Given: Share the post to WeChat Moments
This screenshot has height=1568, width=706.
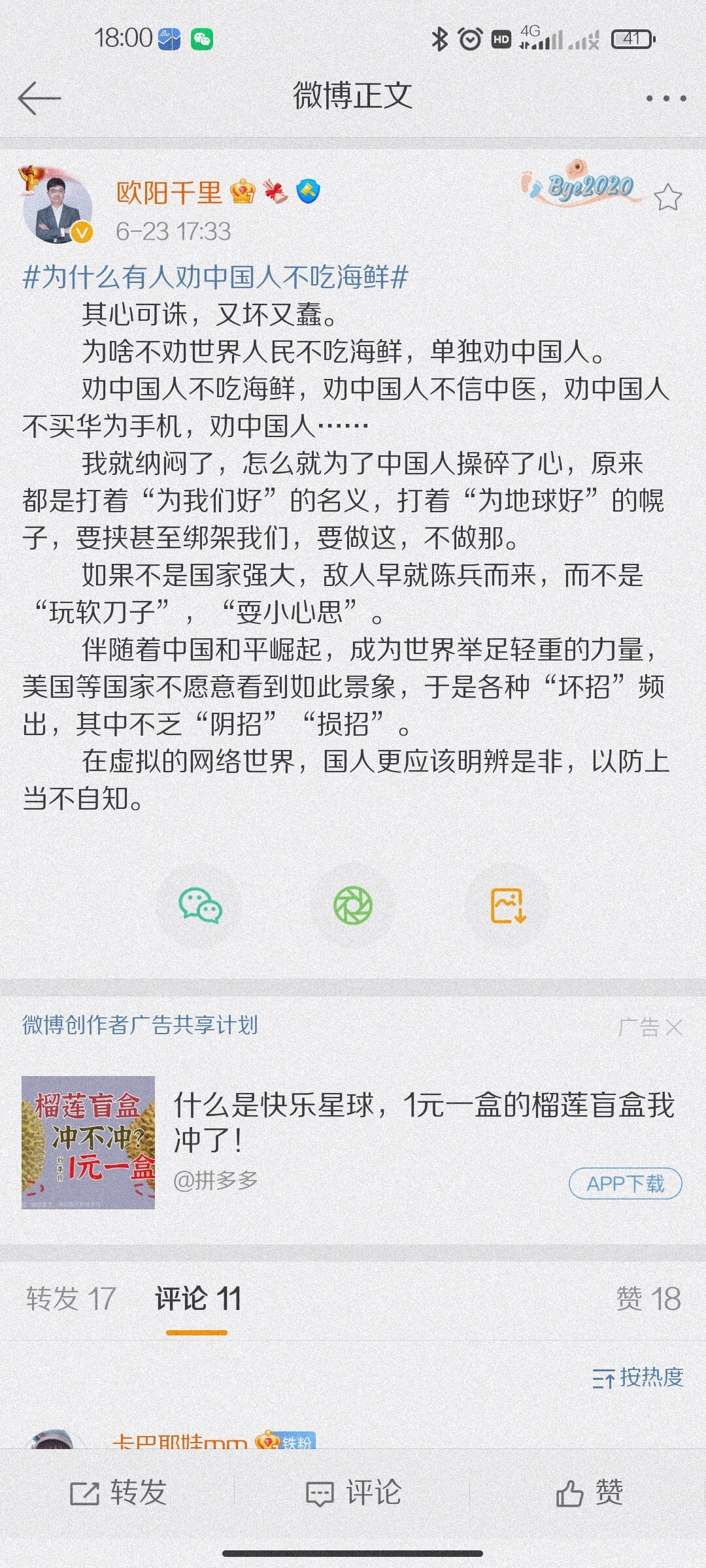Looking at the screenshot, I should click(x=353, y=906).
